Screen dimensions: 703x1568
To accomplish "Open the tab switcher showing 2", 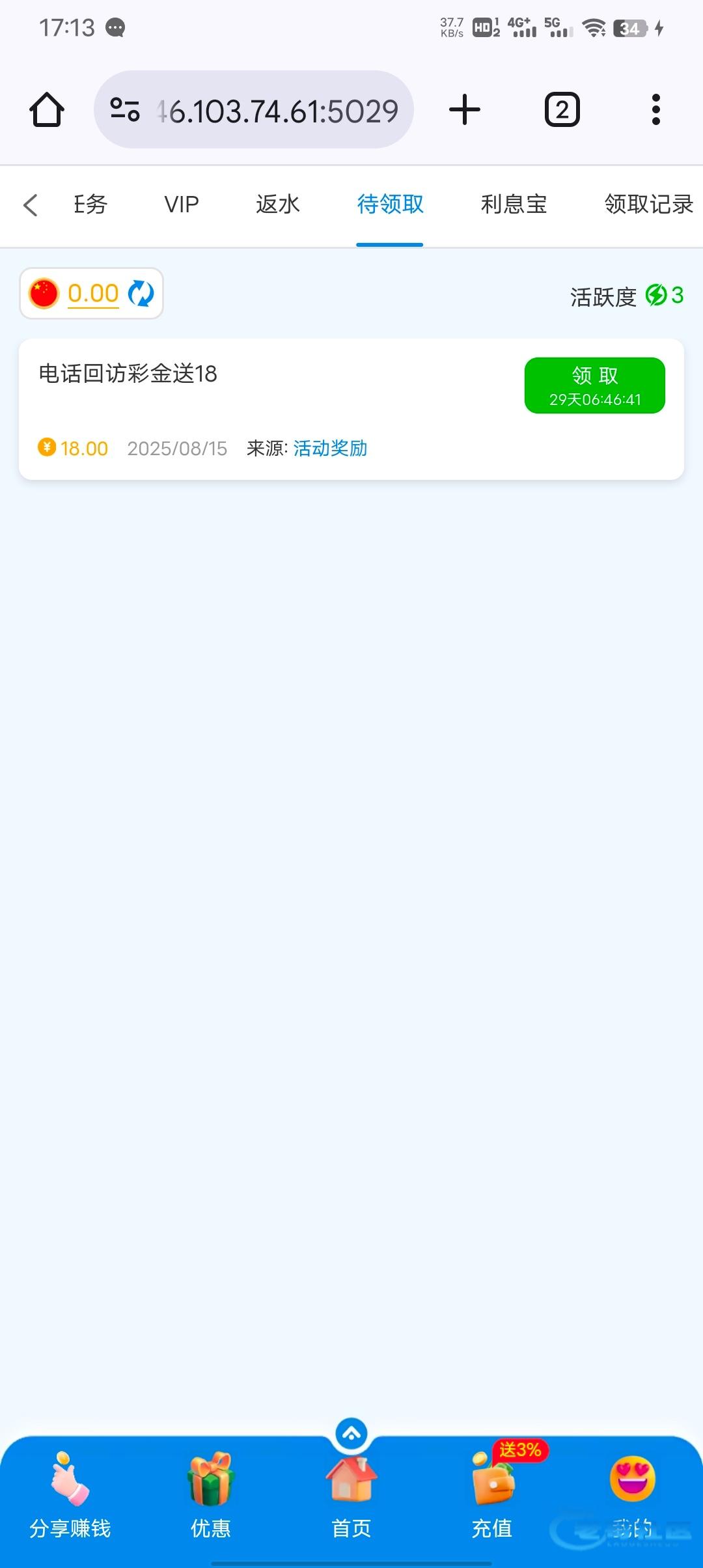I will 562,109.
